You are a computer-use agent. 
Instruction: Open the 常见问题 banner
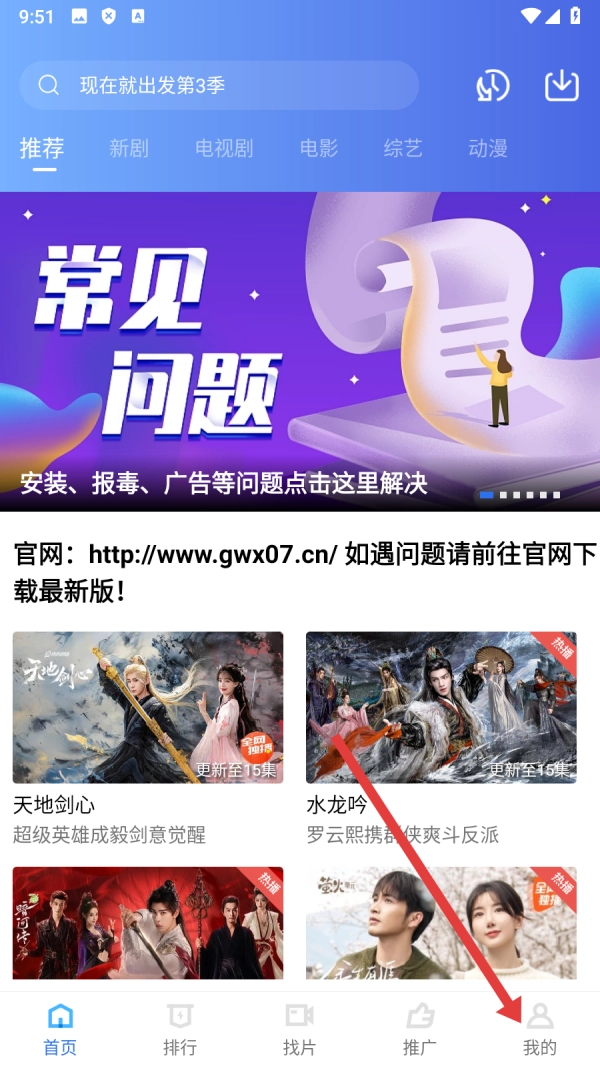point(300,350)
